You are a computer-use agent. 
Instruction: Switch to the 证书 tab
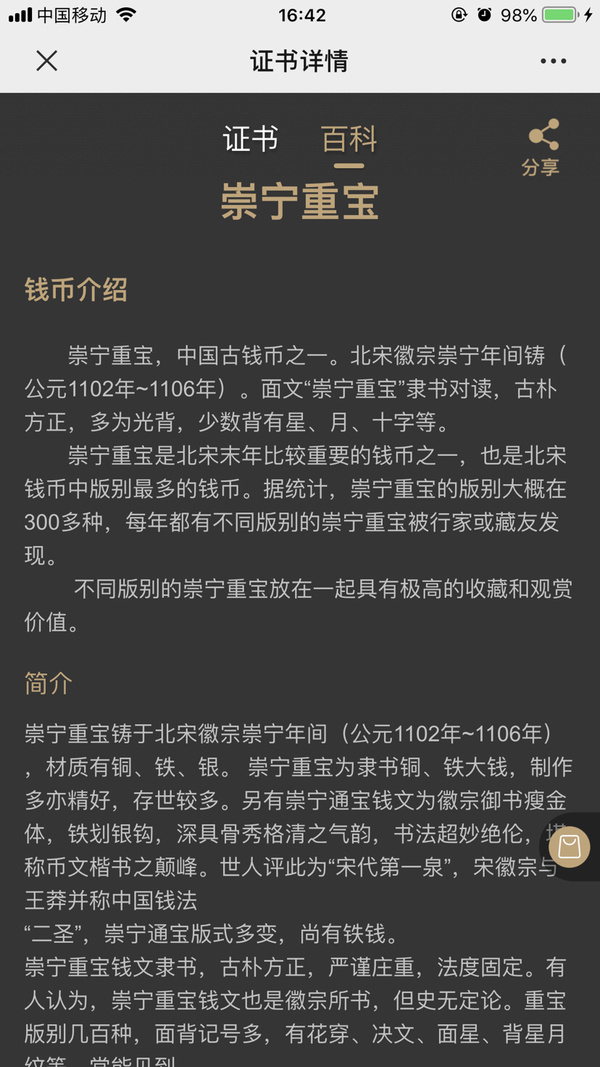point(250,139)
